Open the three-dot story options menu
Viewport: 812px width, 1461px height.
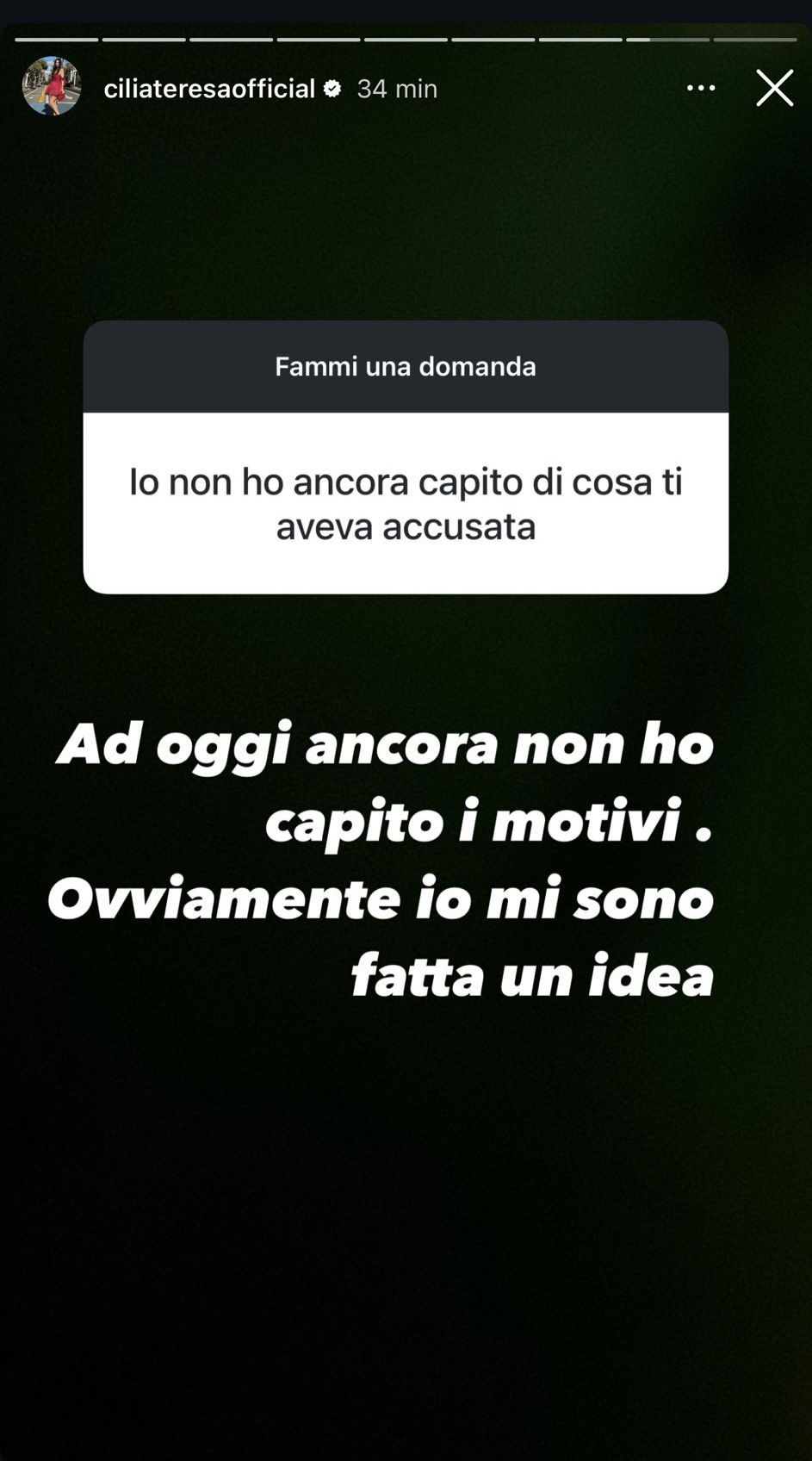point(700,88)
